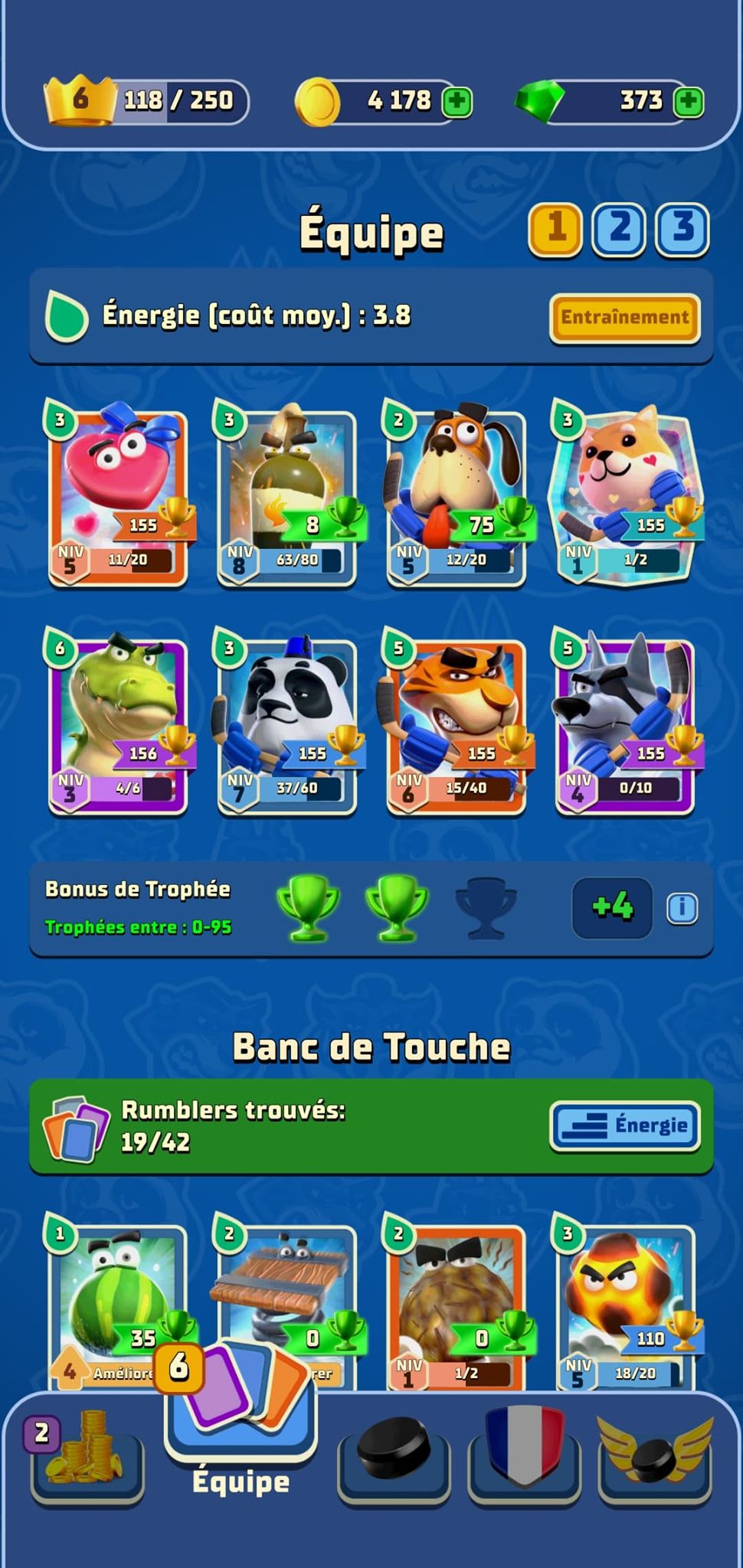
Task: Purchase gems via the green plus icon
Action: click(x=690, y=100)
